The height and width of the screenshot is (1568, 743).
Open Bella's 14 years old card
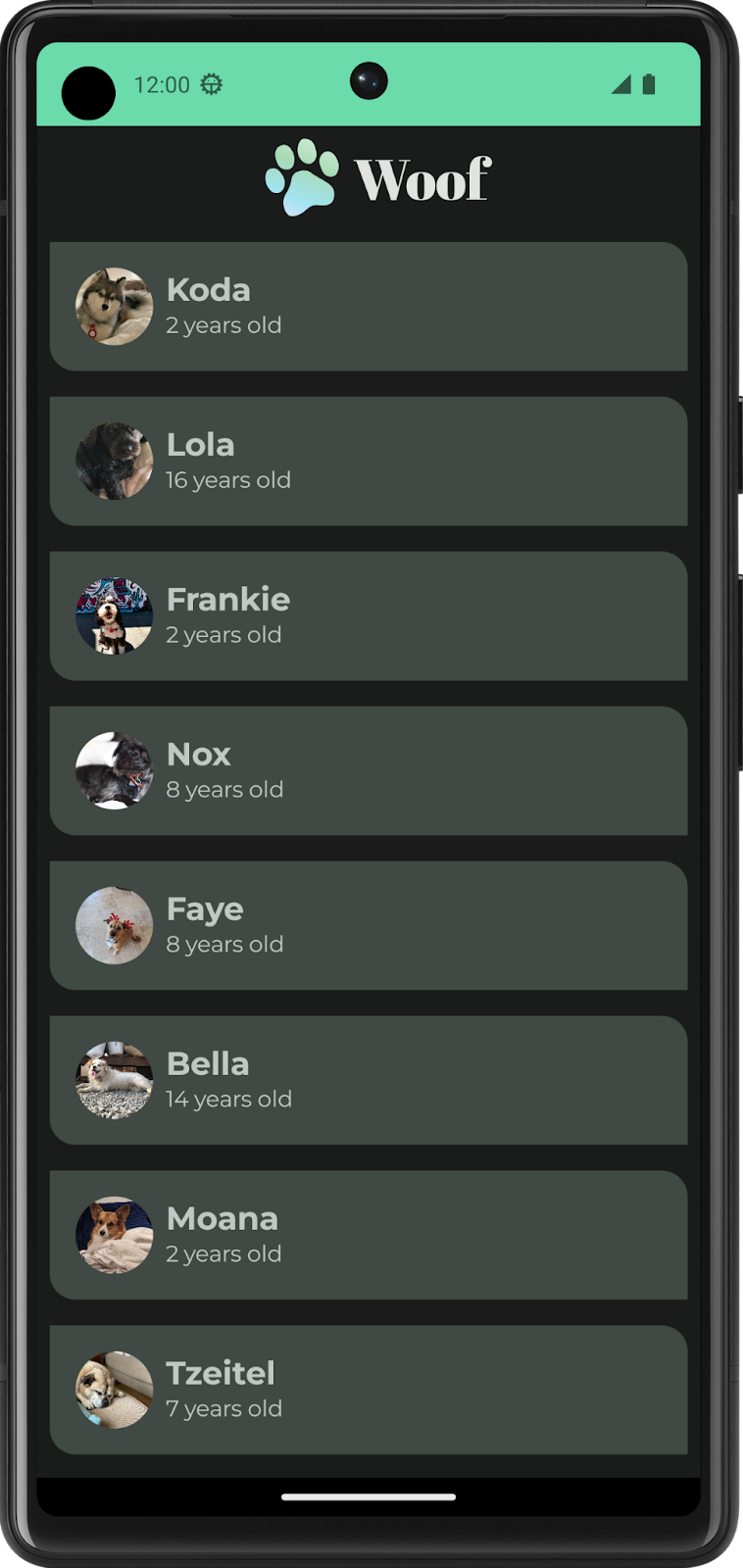pos(369,1081)
